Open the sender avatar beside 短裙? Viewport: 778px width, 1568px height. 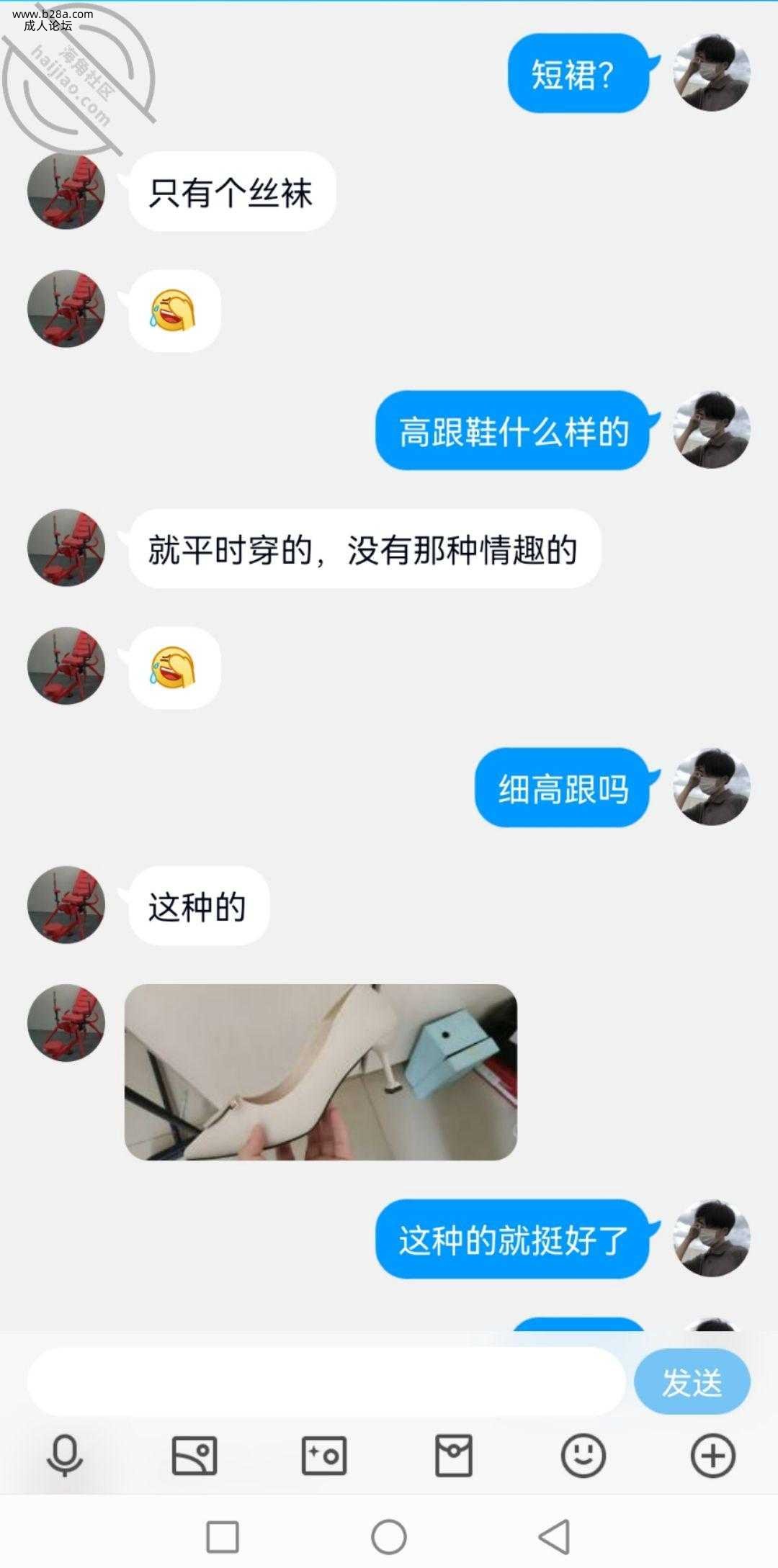(x=712, y=73)
